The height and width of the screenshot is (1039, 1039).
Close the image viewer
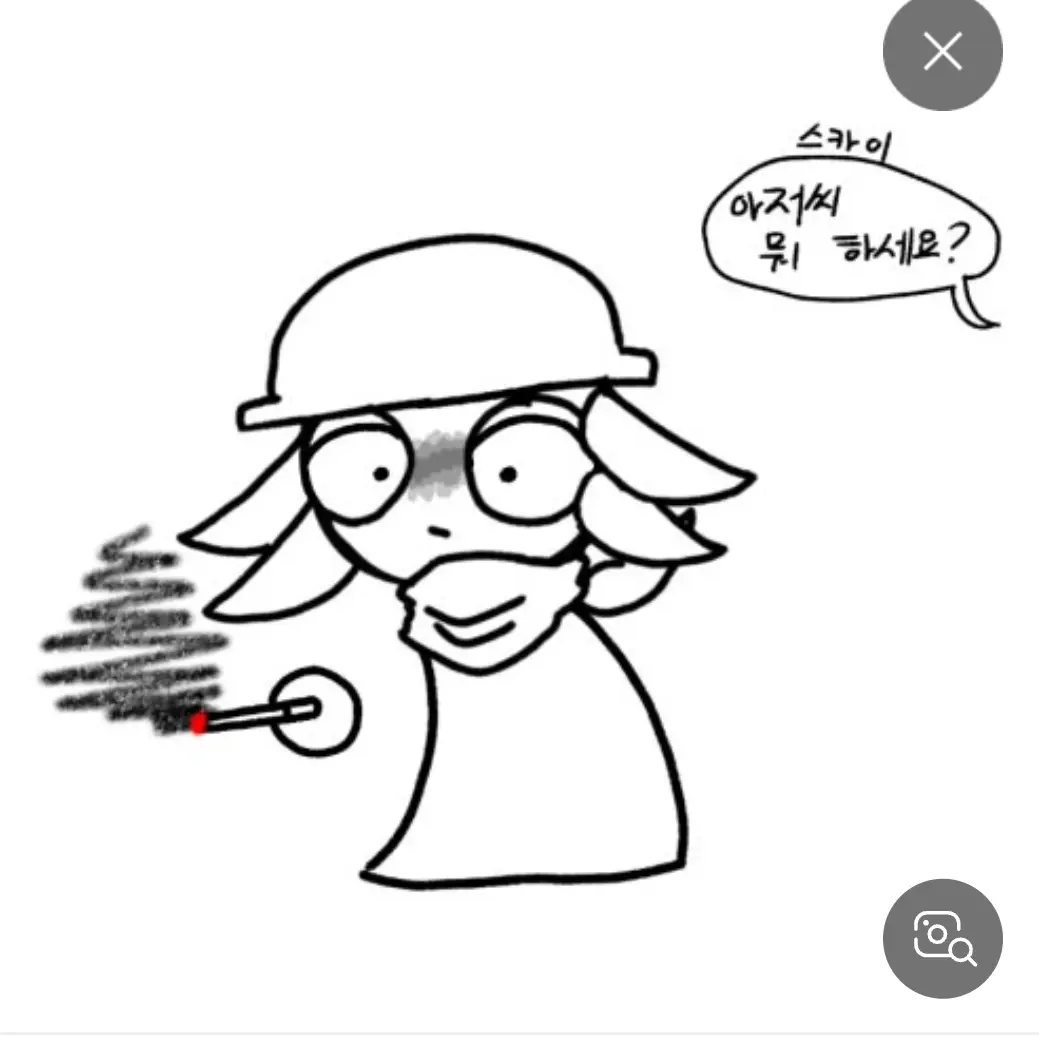[x=942, y=51]
